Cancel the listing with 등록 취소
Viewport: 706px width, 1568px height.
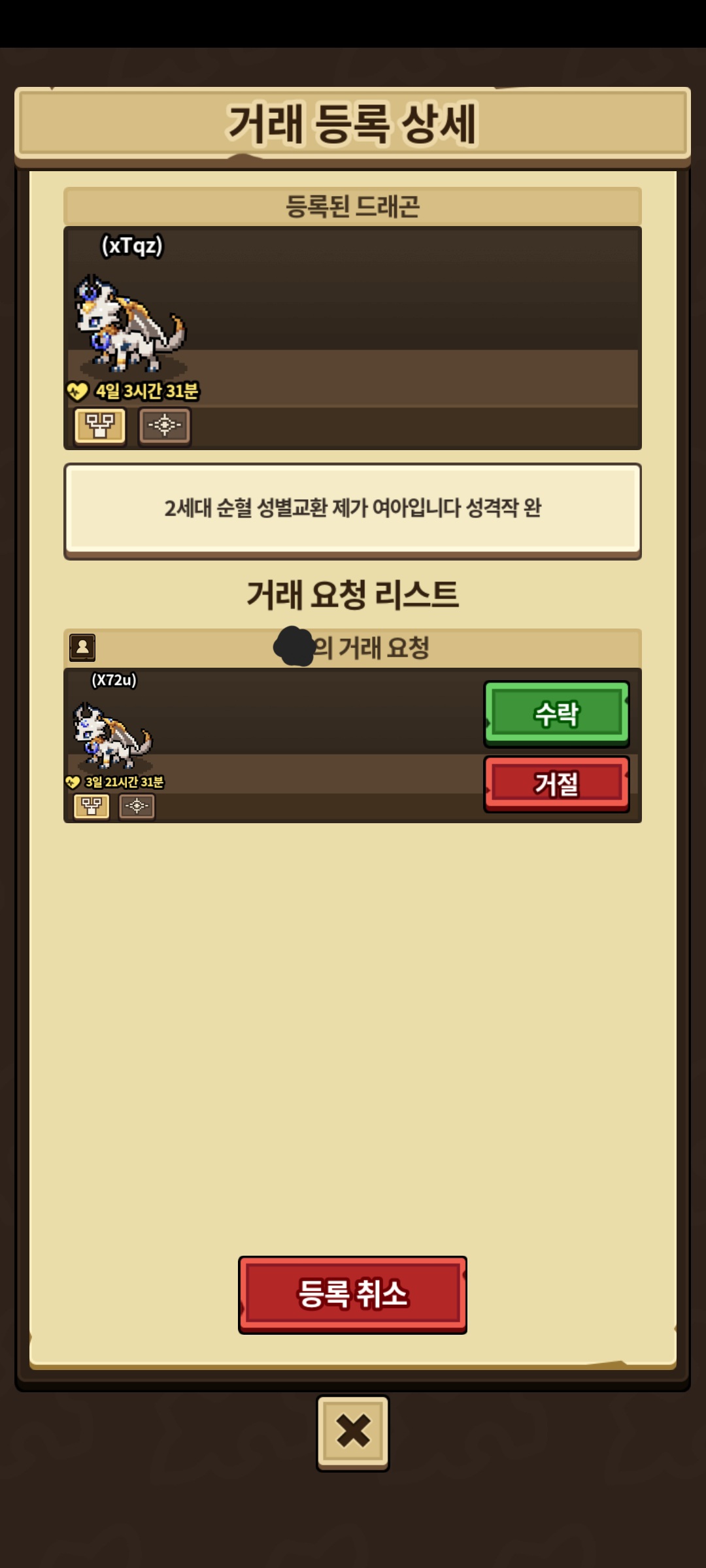pos(352,1294)
